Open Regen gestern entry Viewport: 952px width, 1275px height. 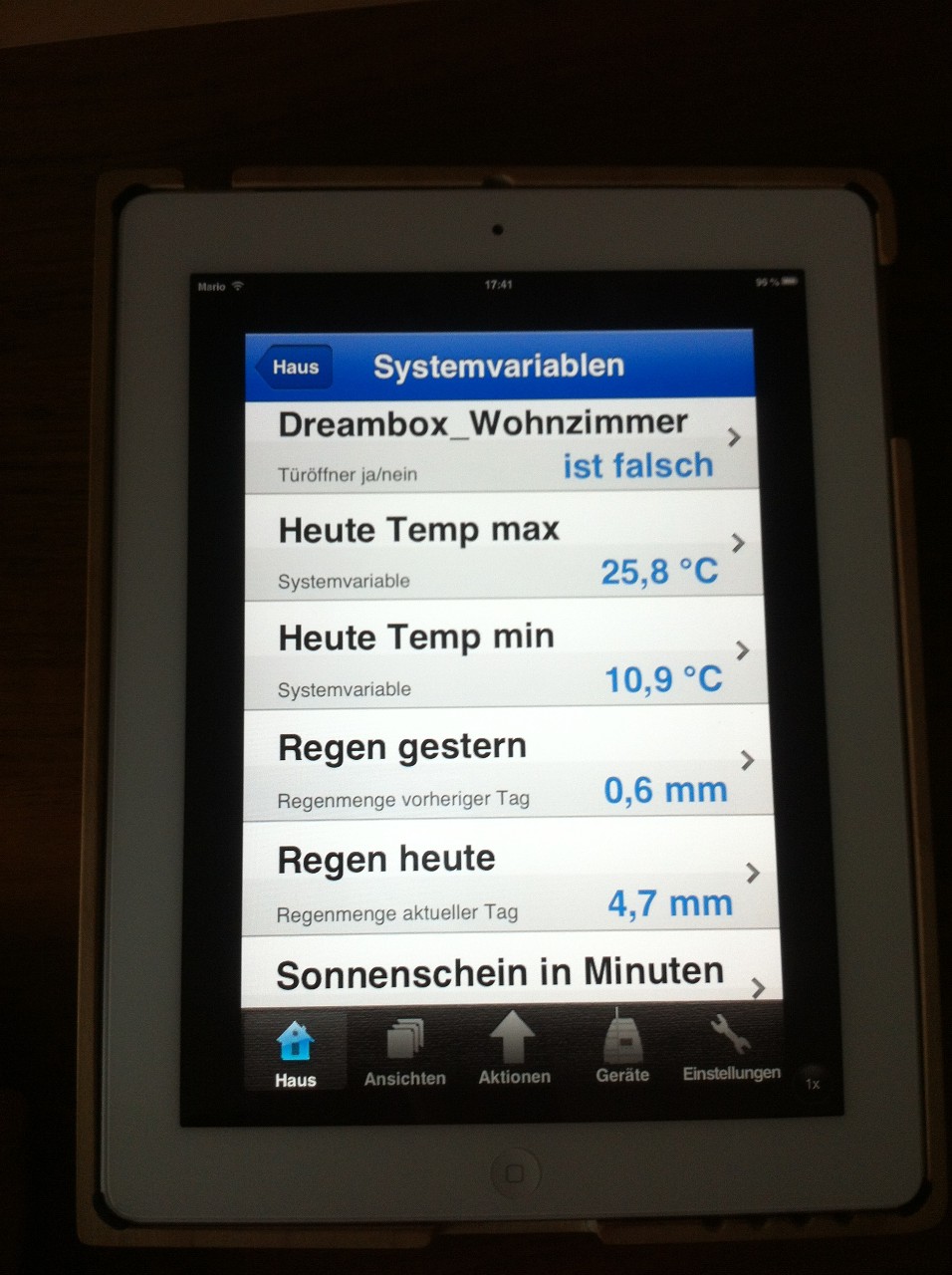[507, 769]
